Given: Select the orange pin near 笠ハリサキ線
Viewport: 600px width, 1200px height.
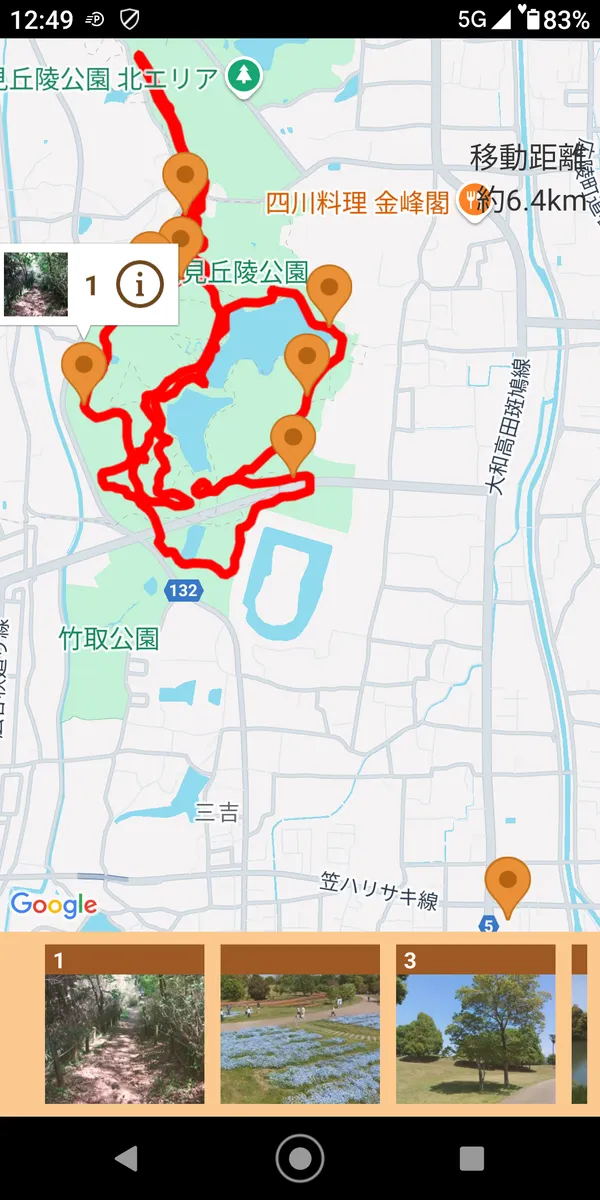Looking at the screenshot, I should click(508, 883).
